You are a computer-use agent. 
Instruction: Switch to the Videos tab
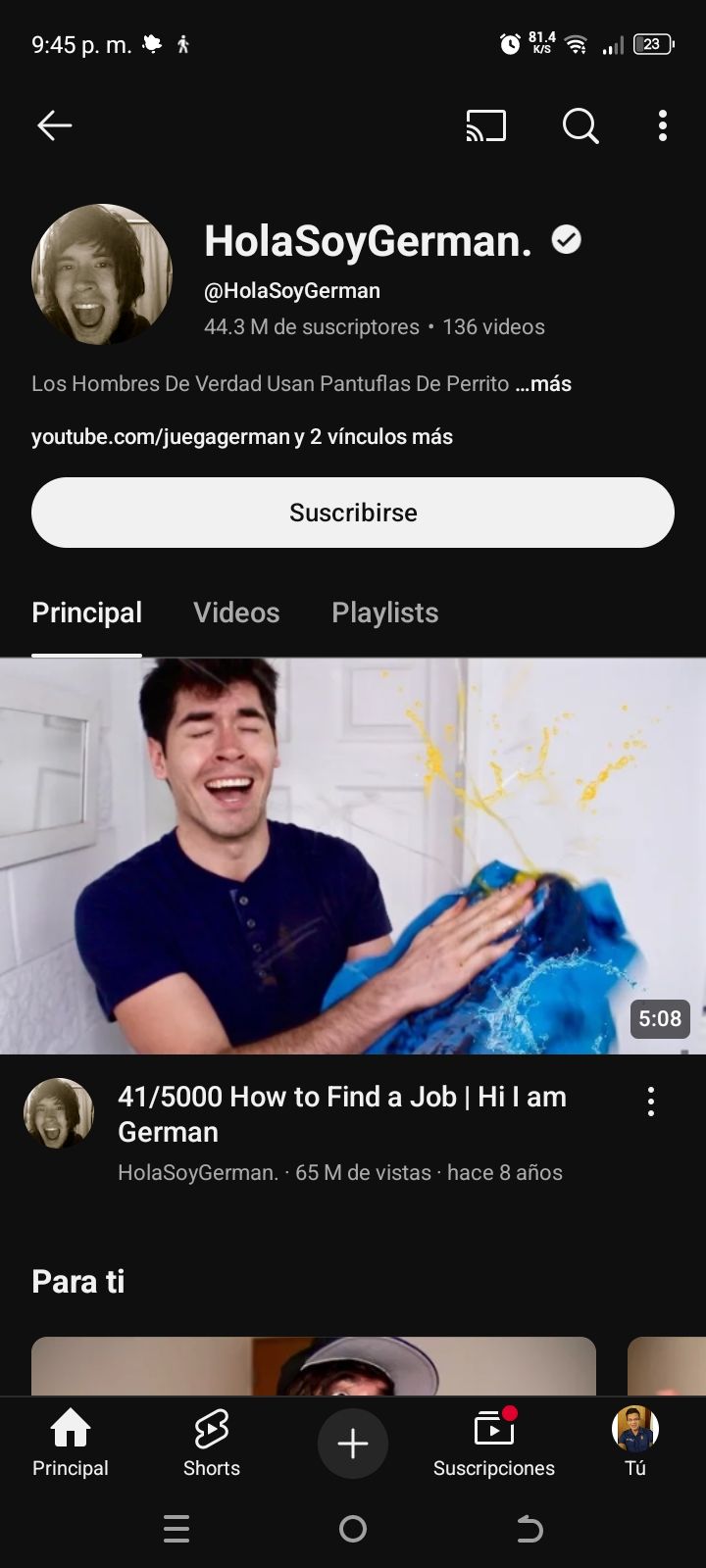tap(236, 612)
